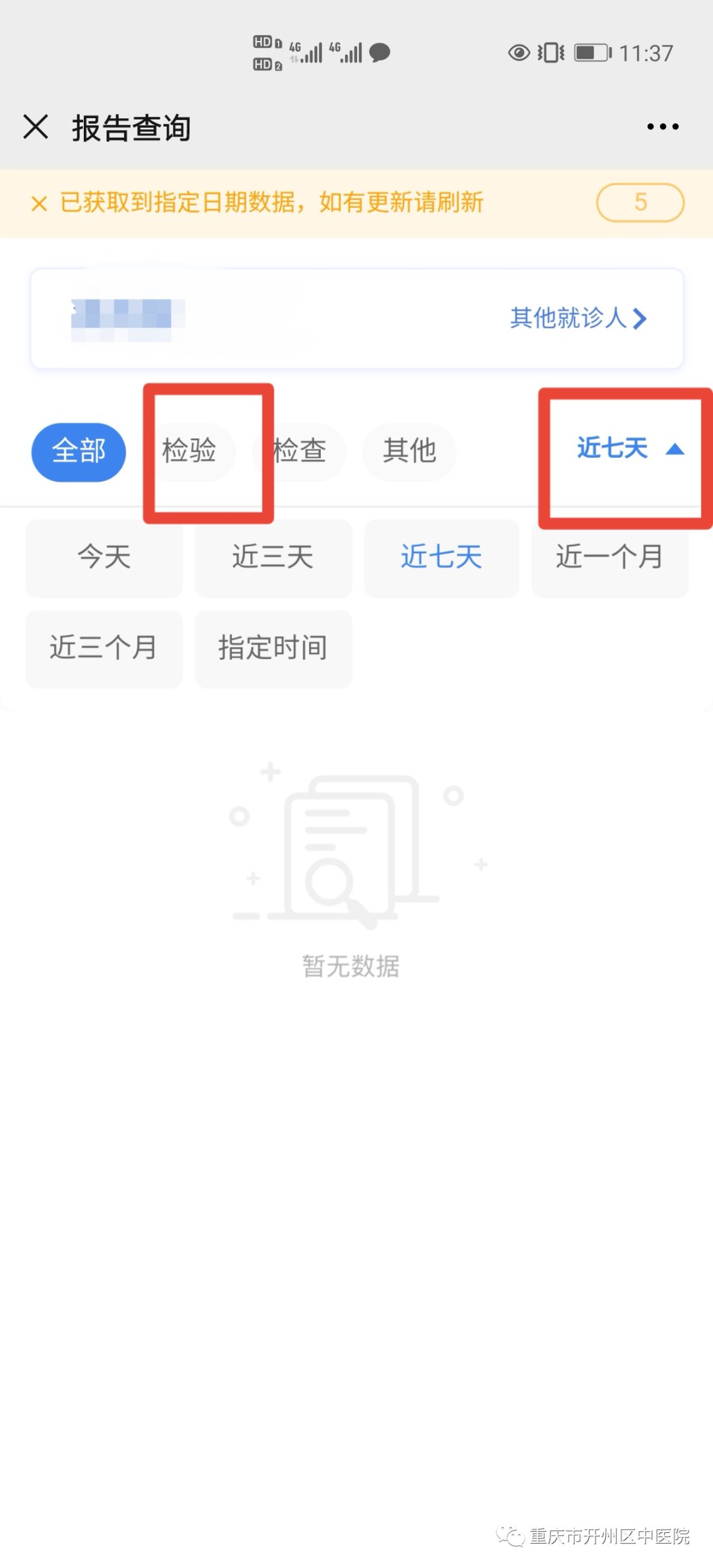The width and height of the screenshot is (713, 1568).
Task: Choose 近三个月 as the date range
Action: click(104, 648)
